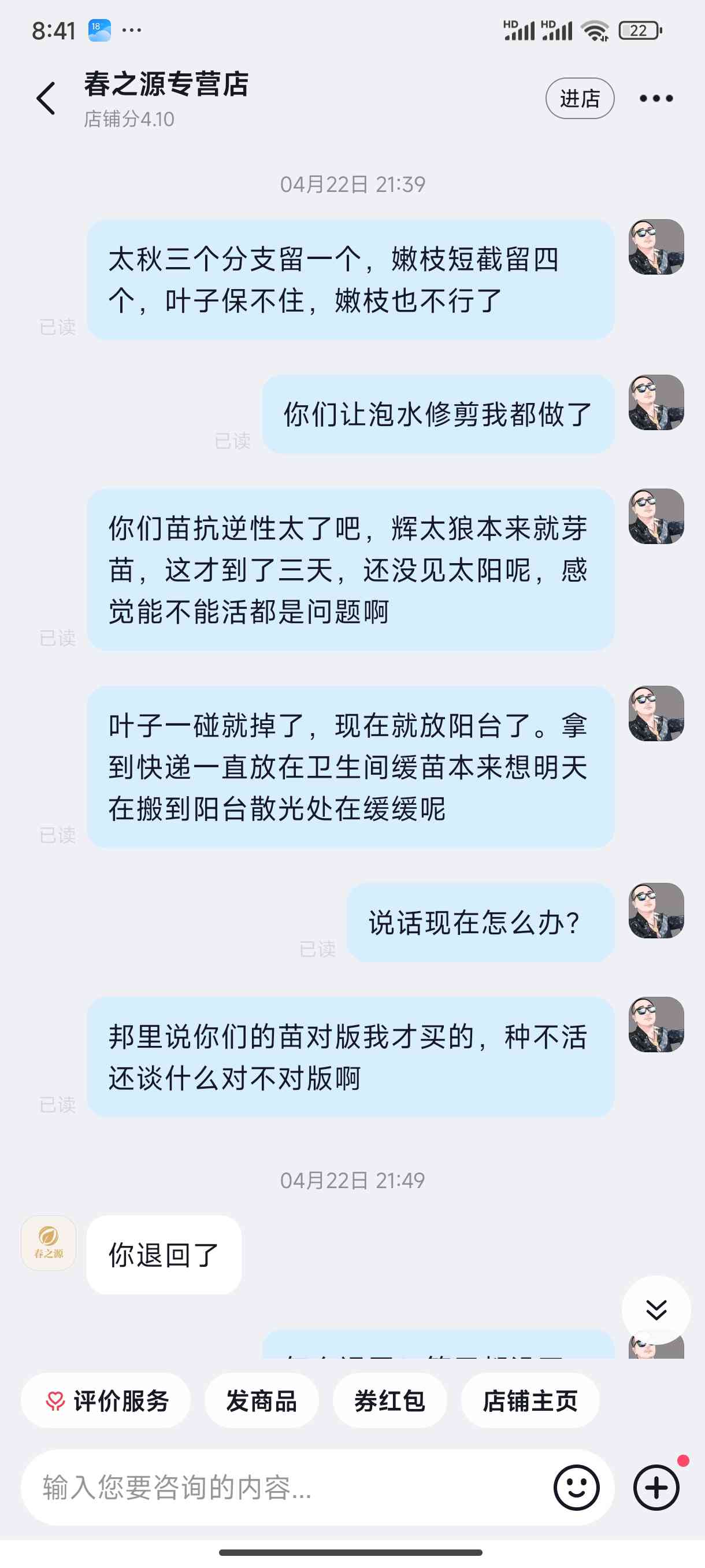Open the 券红包 coupons chip
This screenshot has height=1568, width=705.
tap(390, 1400)
